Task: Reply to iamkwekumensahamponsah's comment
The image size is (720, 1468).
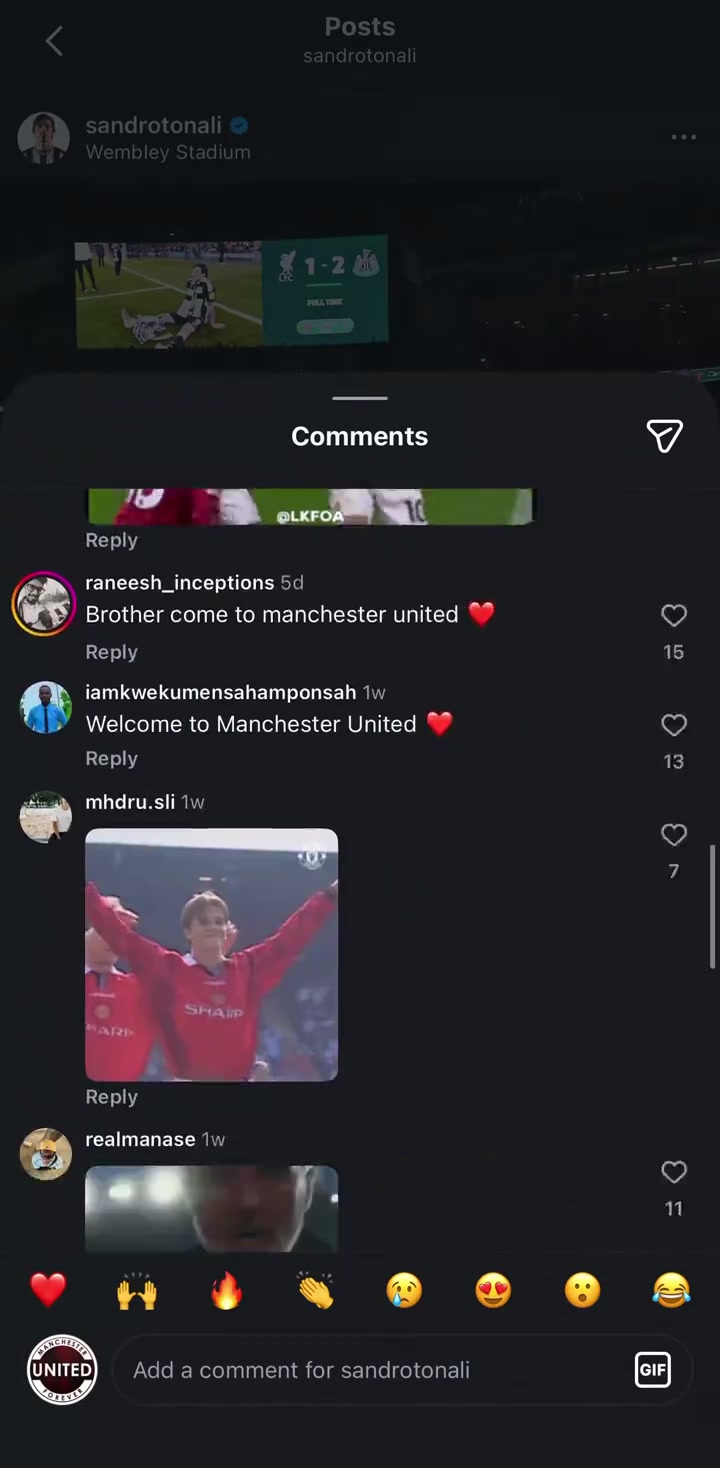Action: pos(111,759)
